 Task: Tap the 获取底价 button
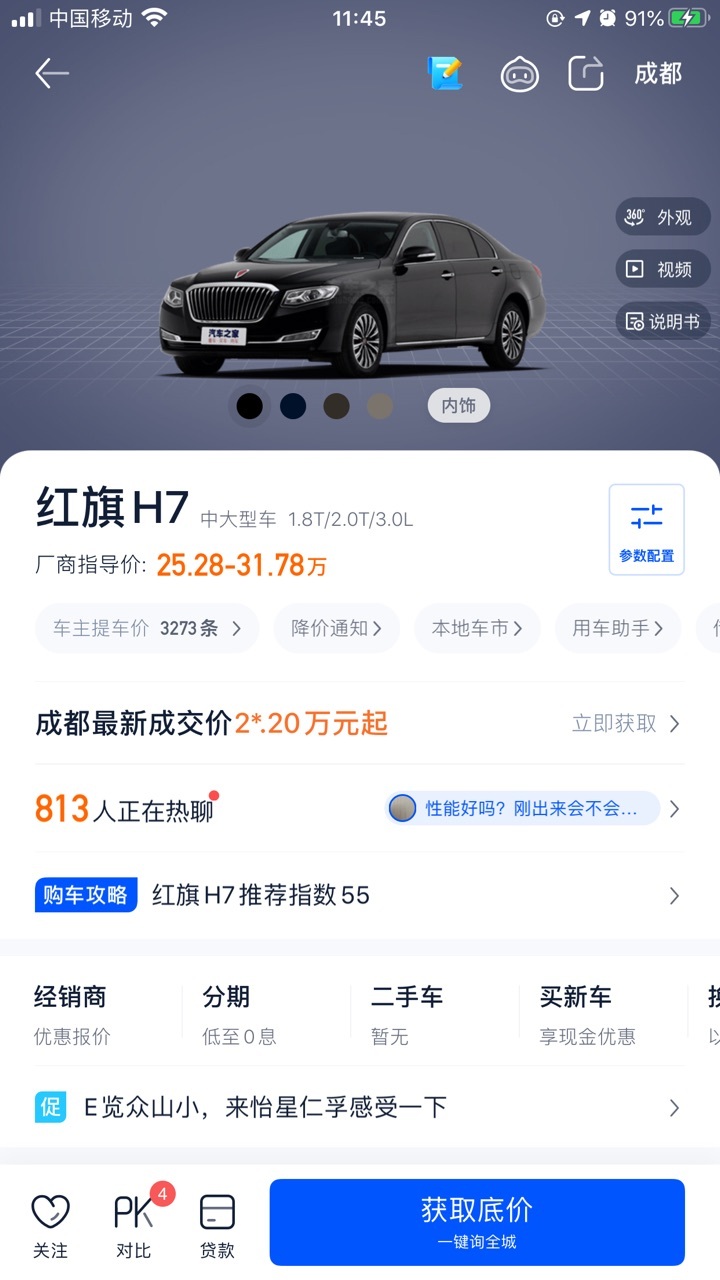(x=477, y=1222)
